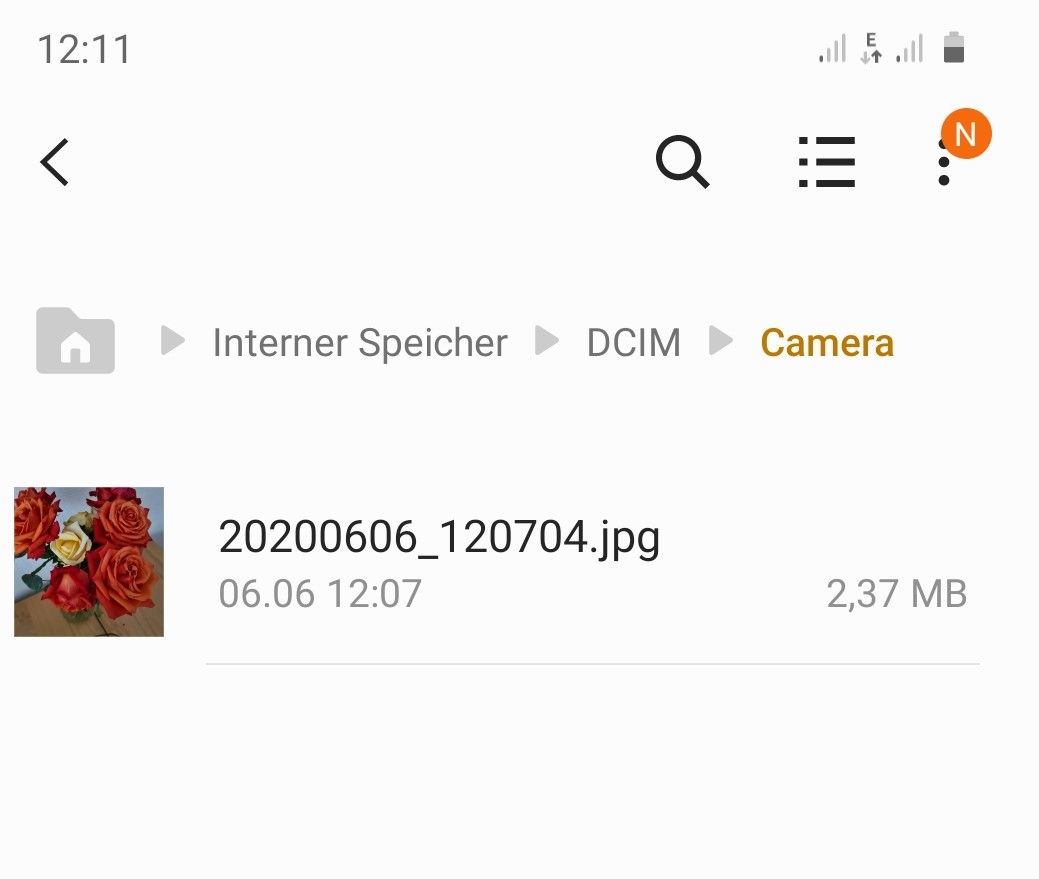Go back using the arrow icon

pos(55,162)
